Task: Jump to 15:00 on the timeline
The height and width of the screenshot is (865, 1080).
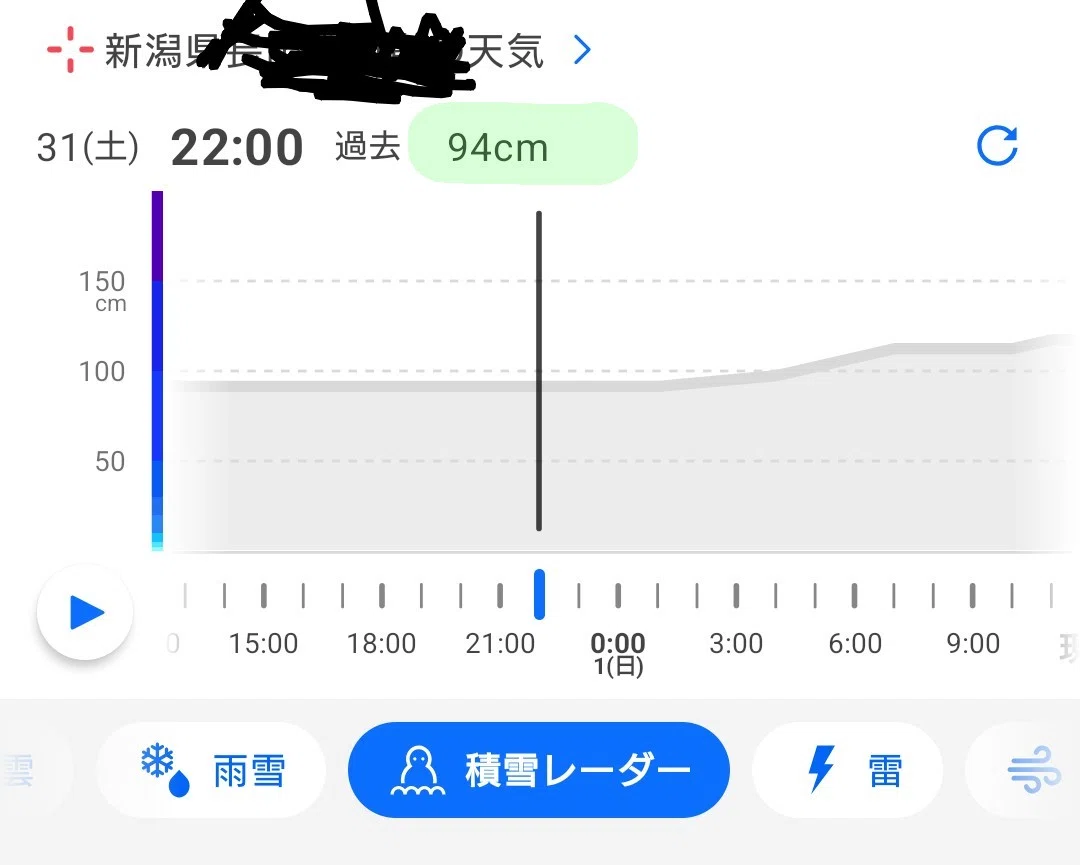Action: (x=263, y=643)
